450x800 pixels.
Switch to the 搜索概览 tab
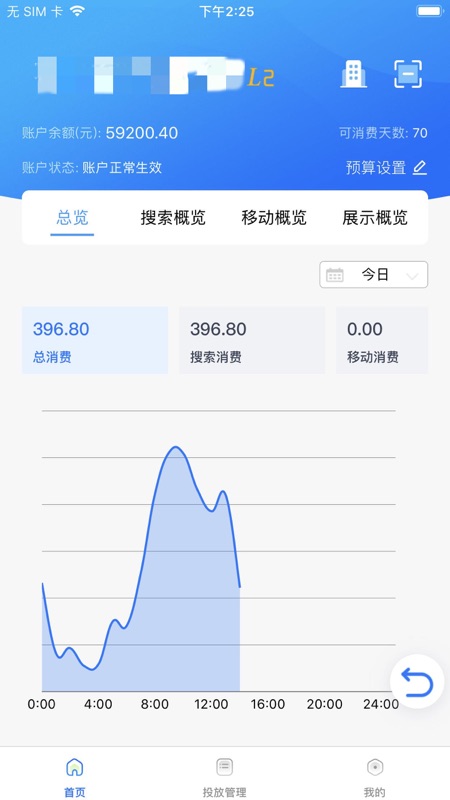click(x=173, y=218)
